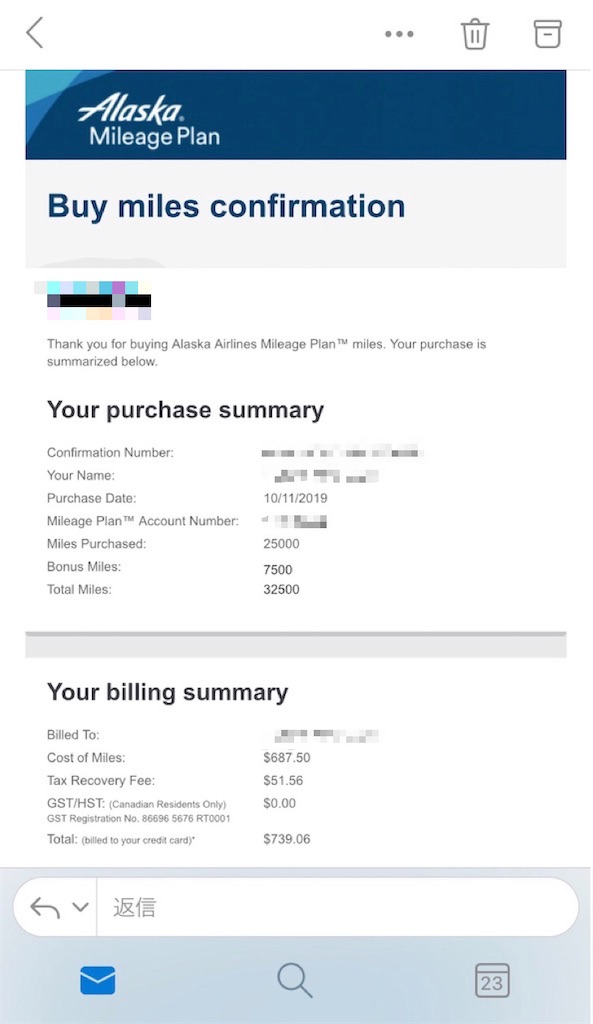593x1024 pixels.
Task: Focus the 返信 reply text field
Action: 337,907
